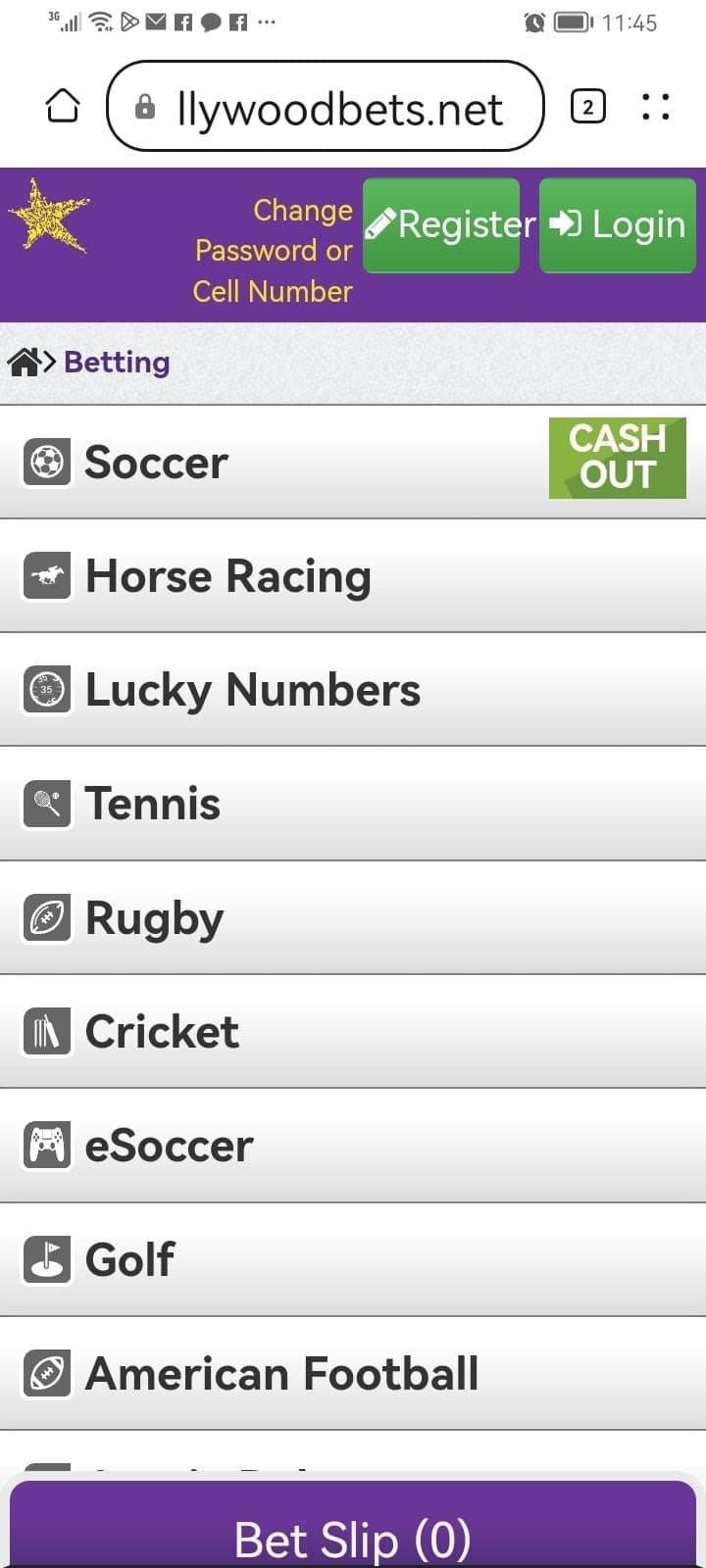Viewport: 706px width, 1568px height.
Task: Select the Golf flag icon
Action: click(x=46, y=1258)
